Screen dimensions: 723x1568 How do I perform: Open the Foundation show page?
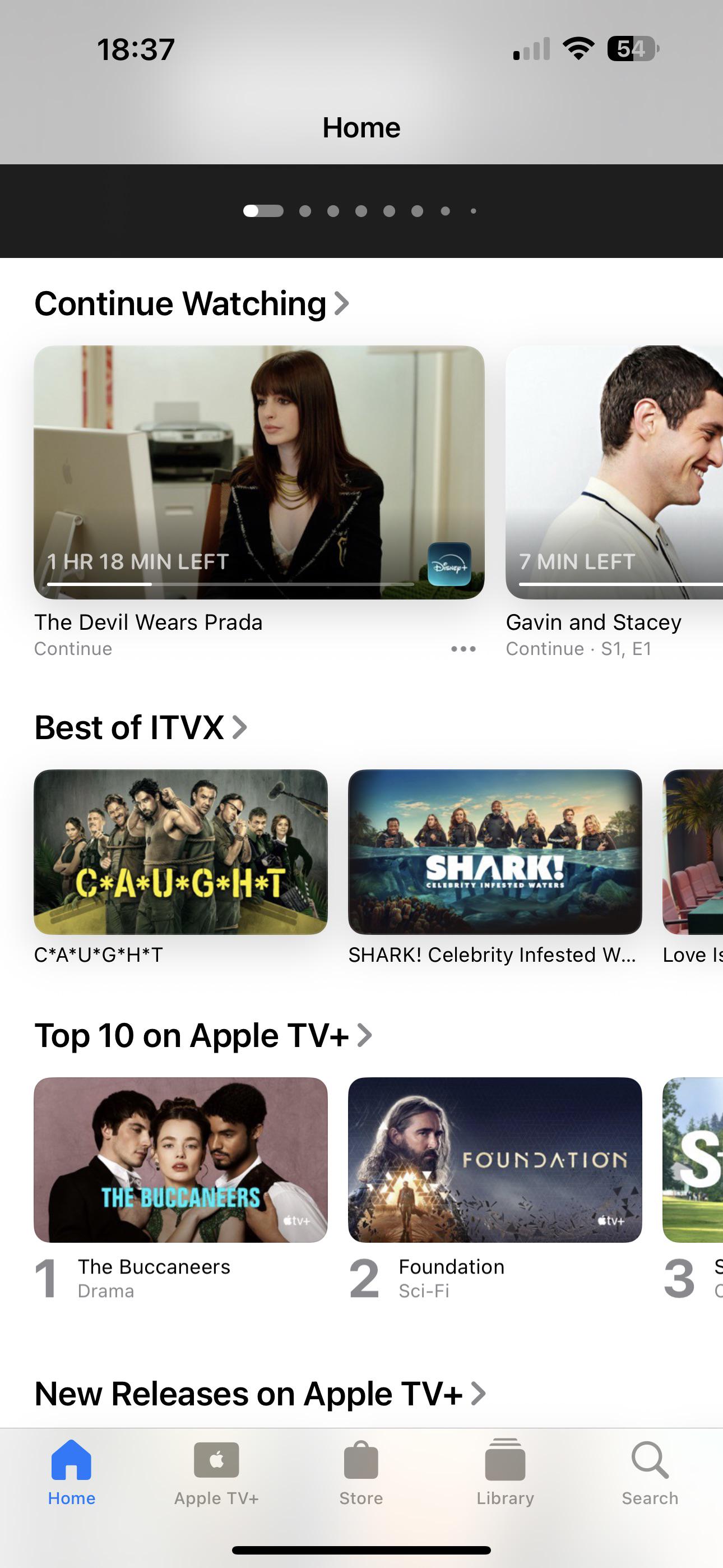tap(495, 1160)
